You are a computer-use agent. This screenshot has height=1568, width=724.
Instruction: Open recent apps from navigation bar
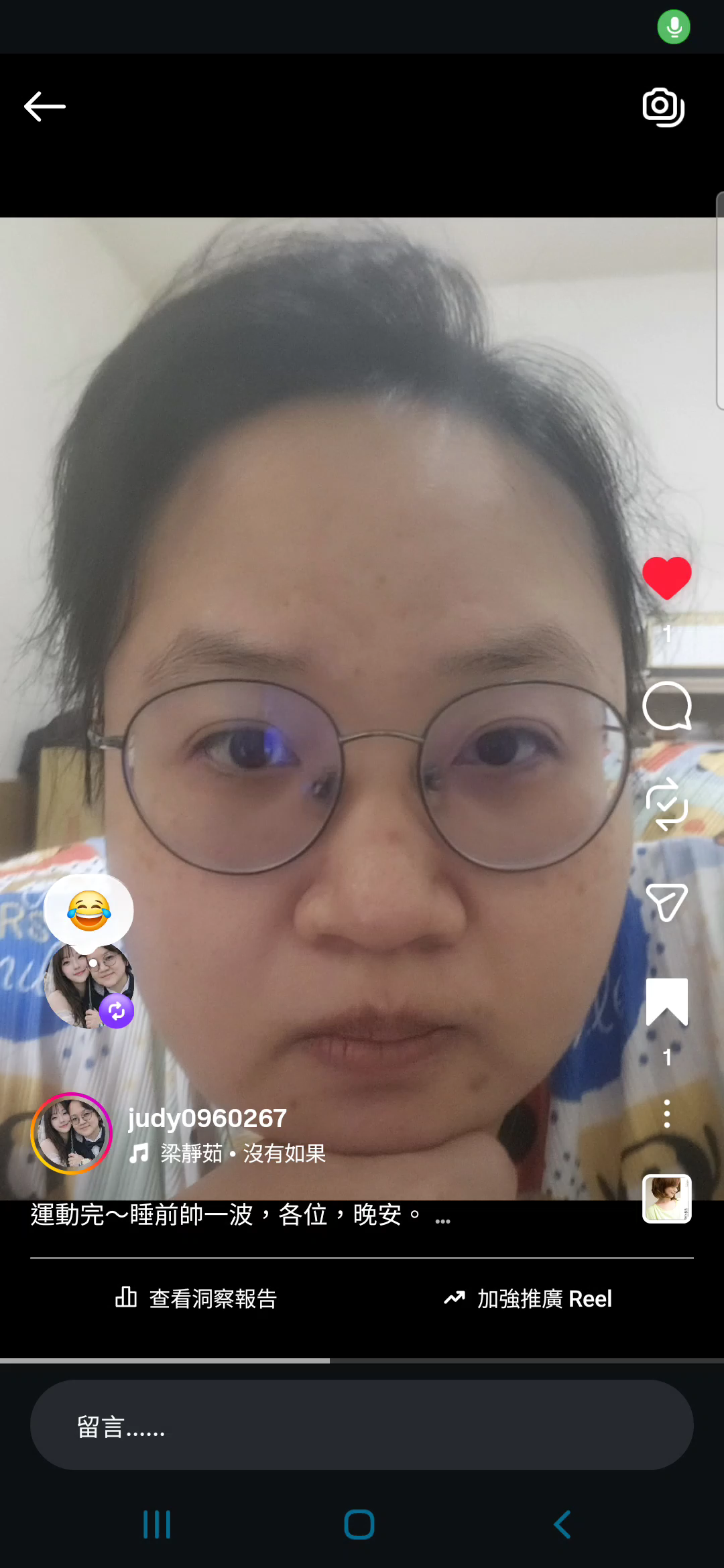coord(157,1524)
